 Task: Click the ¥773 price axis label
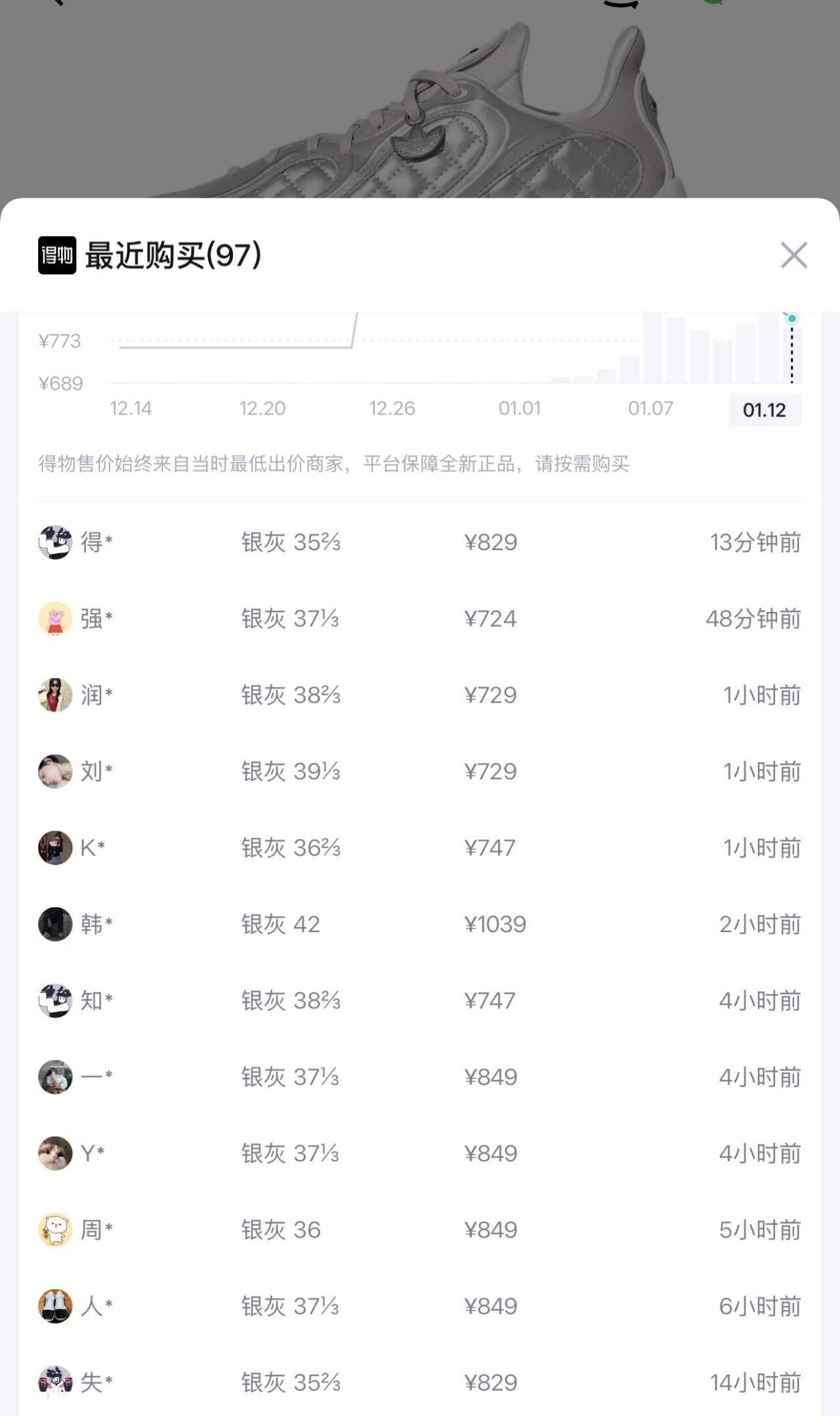point(60,341)
